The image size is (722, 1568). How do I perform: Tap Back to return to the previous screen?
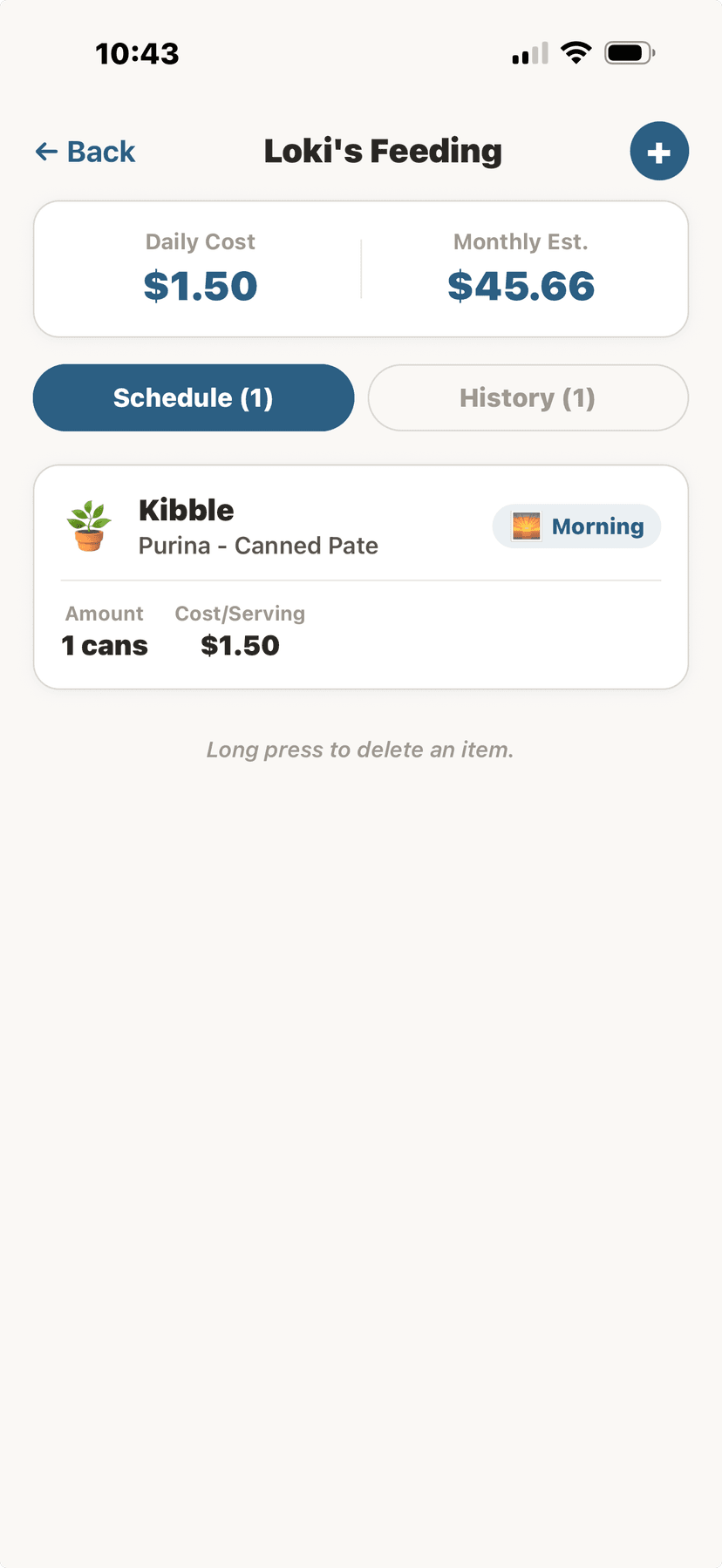tap(85, 151)
